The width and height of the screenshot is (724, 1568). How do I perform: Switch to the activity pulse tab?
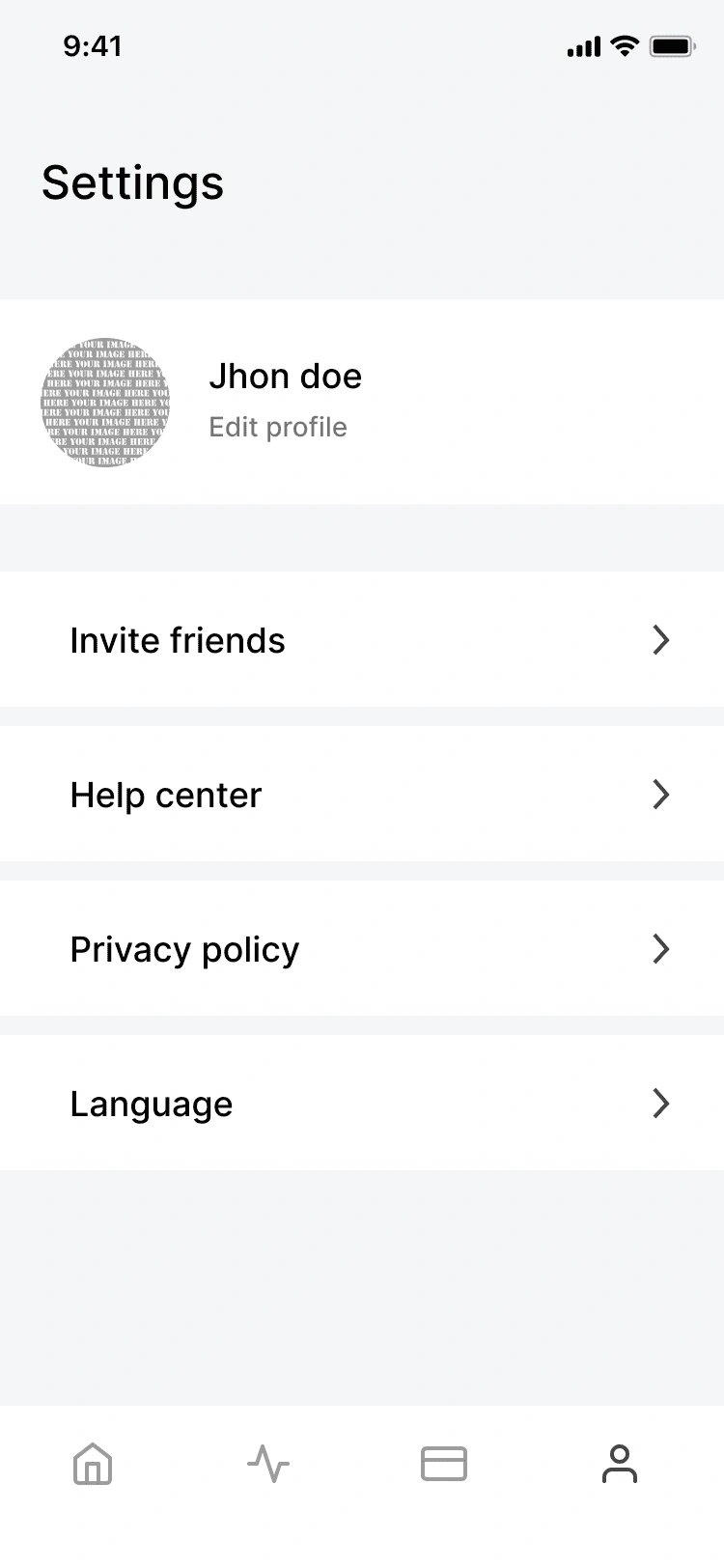pyautogui.click(x=268, y=1464)
